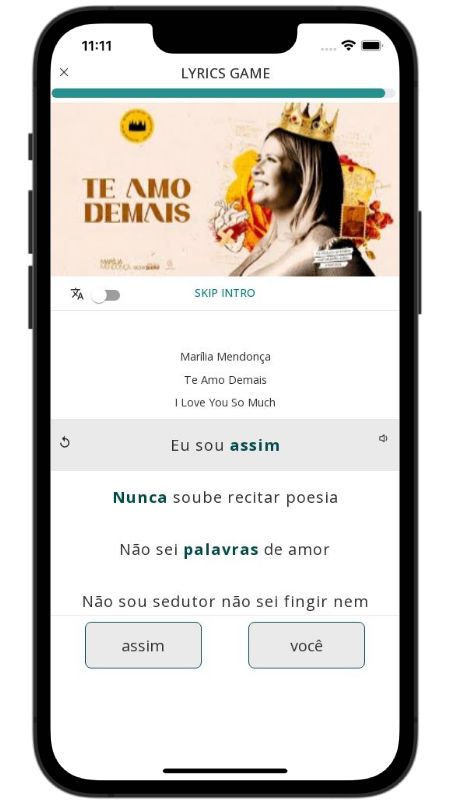Skip the song intro

pyautogui.click(x=224, y=293)
